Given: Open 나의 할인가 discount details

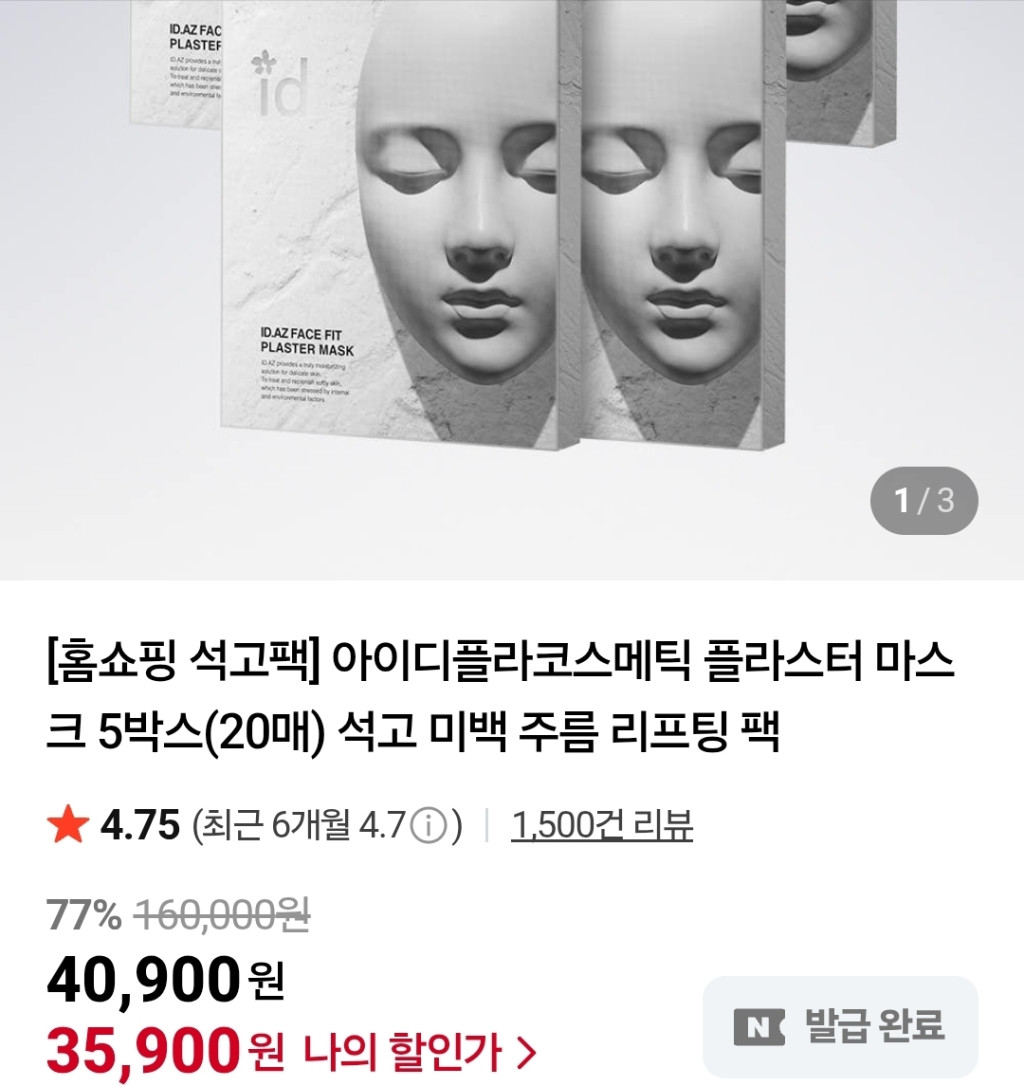Looking at the screenshot, I should 420,1052.
